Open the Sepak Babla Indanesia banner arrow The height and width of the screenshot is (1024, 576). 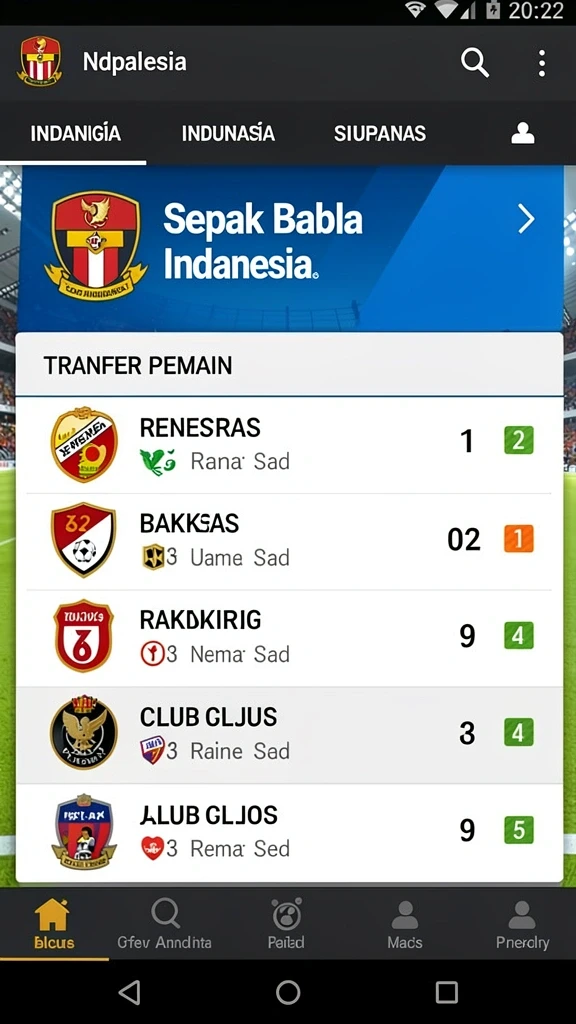click(526, 219)
